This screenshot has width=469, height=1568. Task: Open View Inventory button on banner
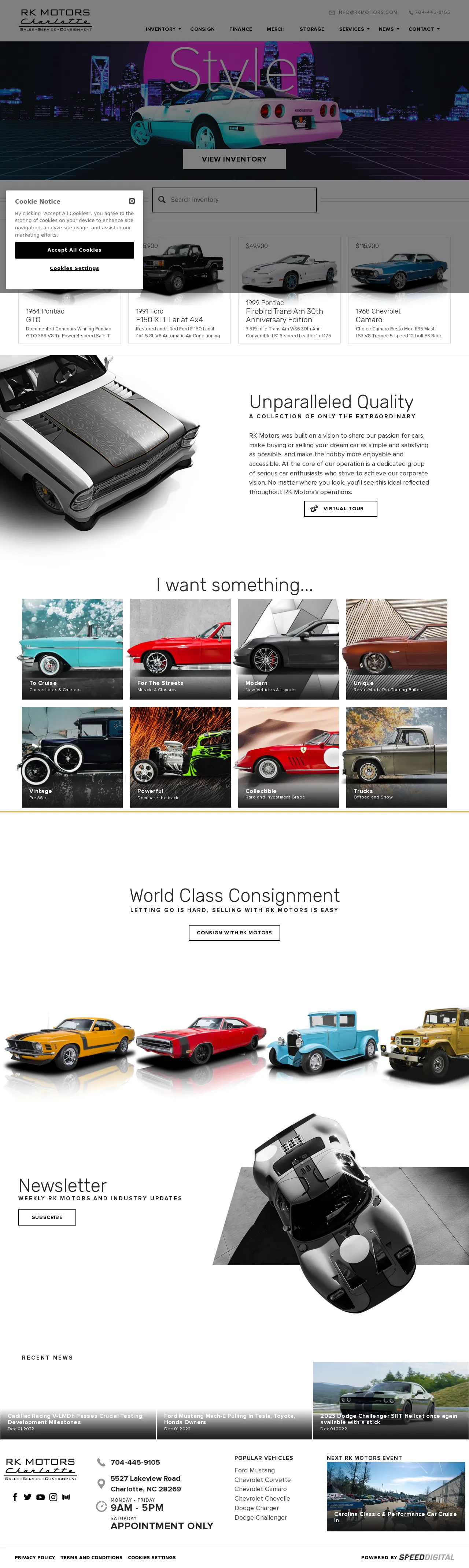point(234,159)
